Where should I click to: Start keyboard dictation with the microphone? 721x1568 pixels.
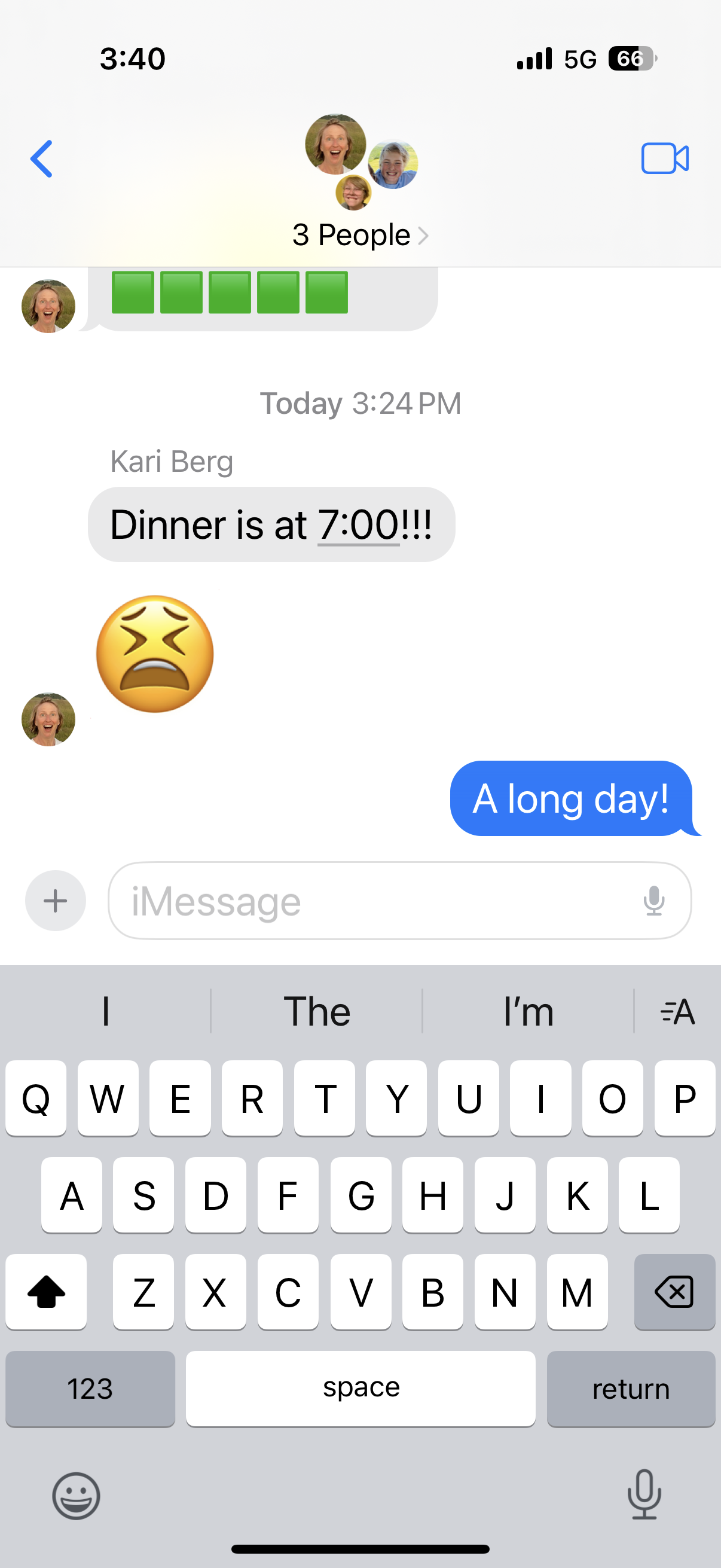[x=644, y=1494]
